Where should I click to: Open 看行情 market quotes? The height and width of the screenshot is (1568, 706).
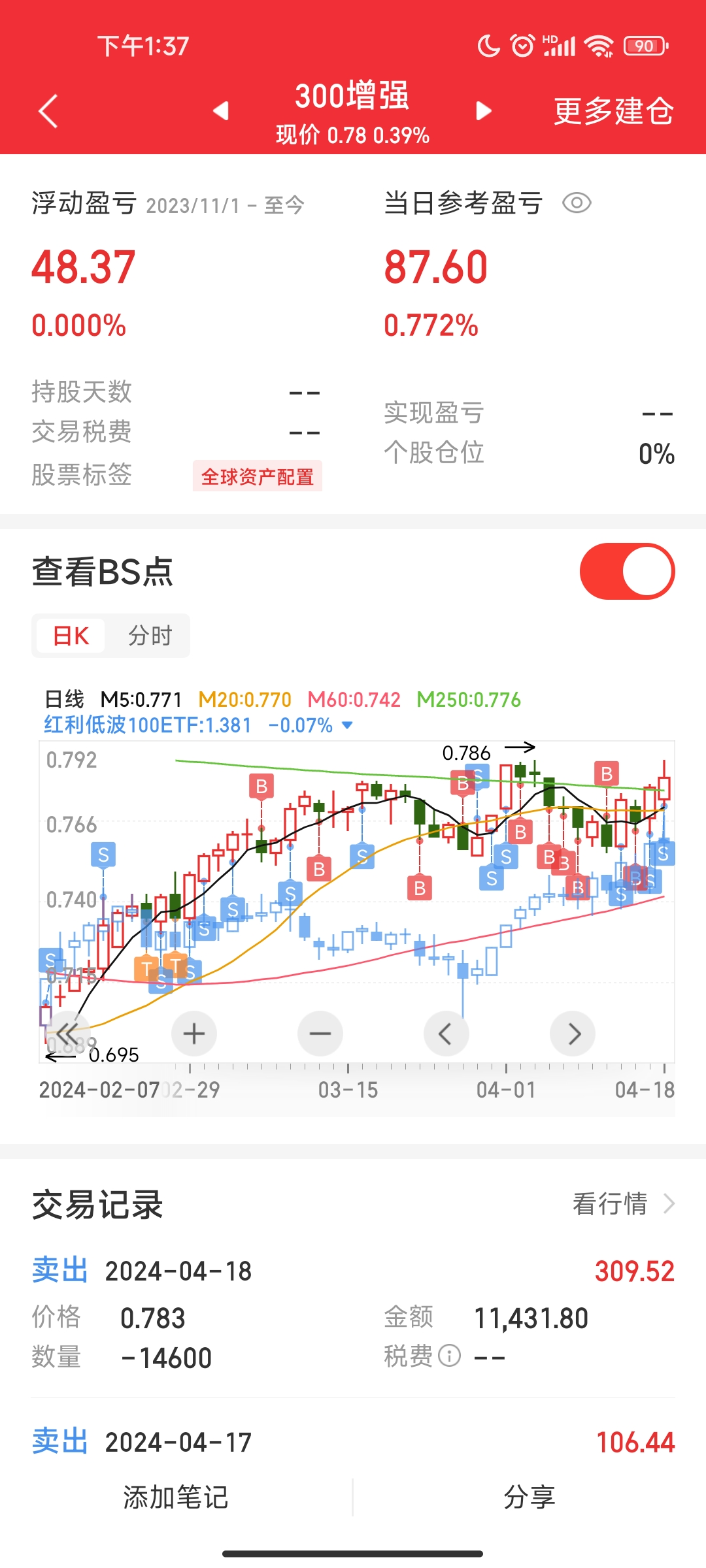(623, 1203)
